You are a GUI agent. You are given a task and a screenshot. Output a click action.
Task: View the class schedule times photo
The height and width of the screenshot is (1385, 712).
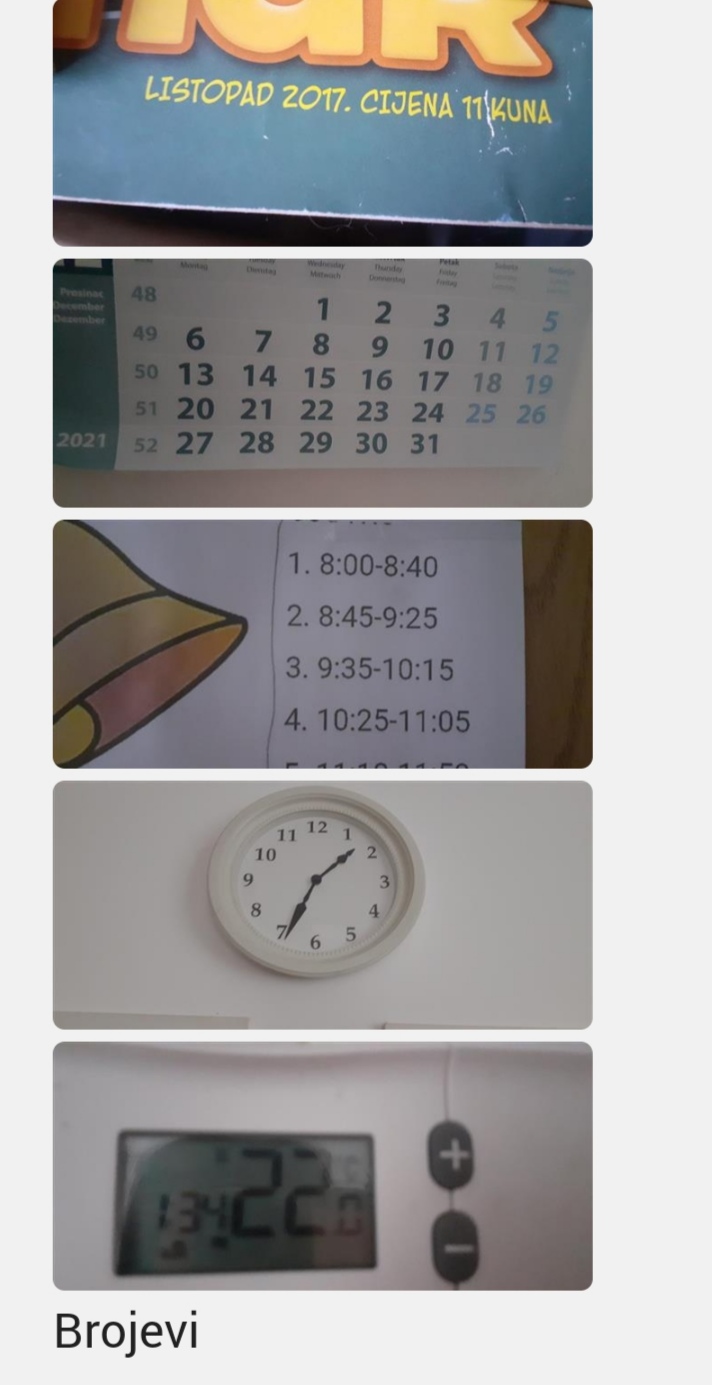click(x=322, y=644)
